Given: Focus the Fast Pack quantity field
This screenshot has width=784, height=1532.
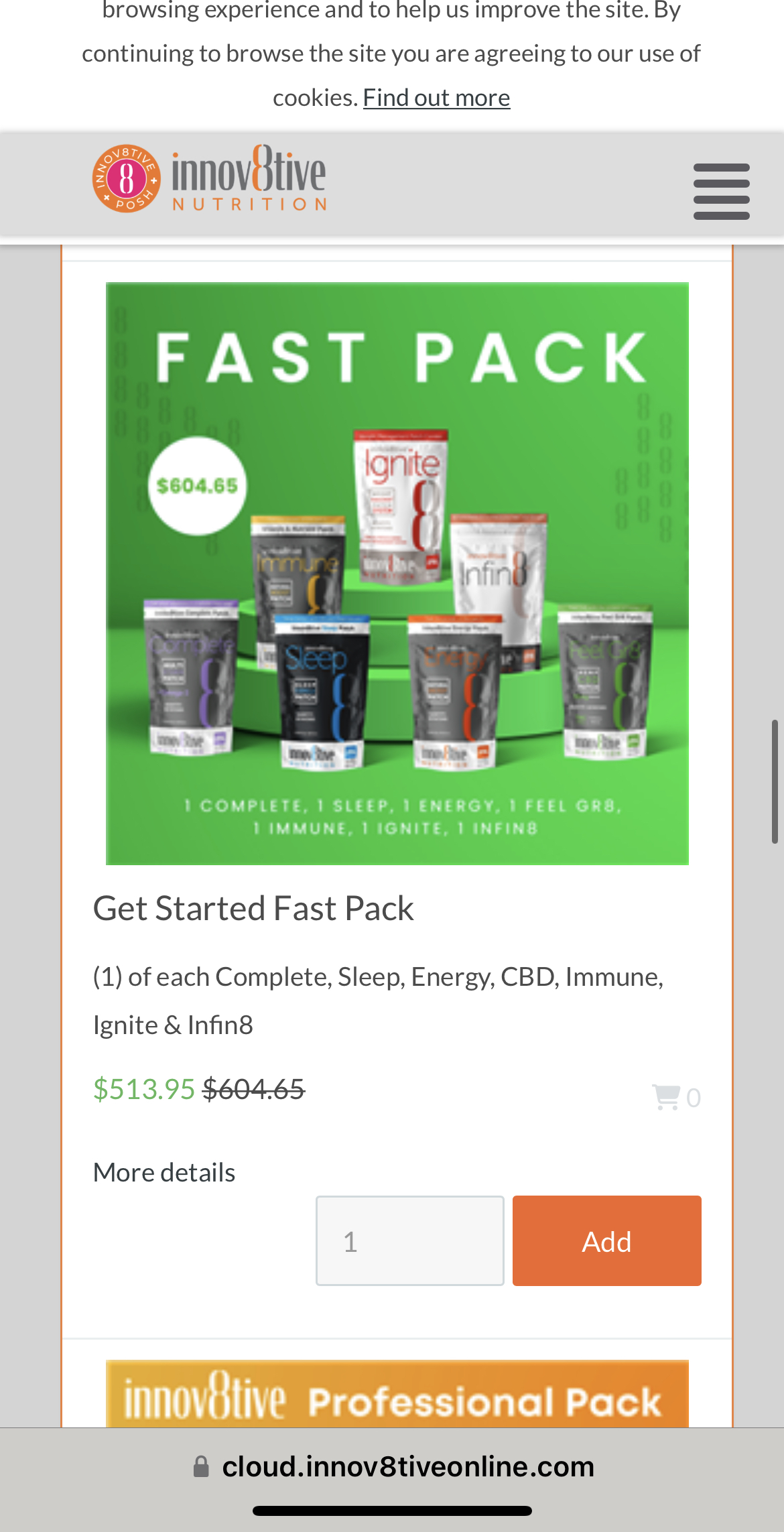Looking at the screenshot, I should (409, 1240).
